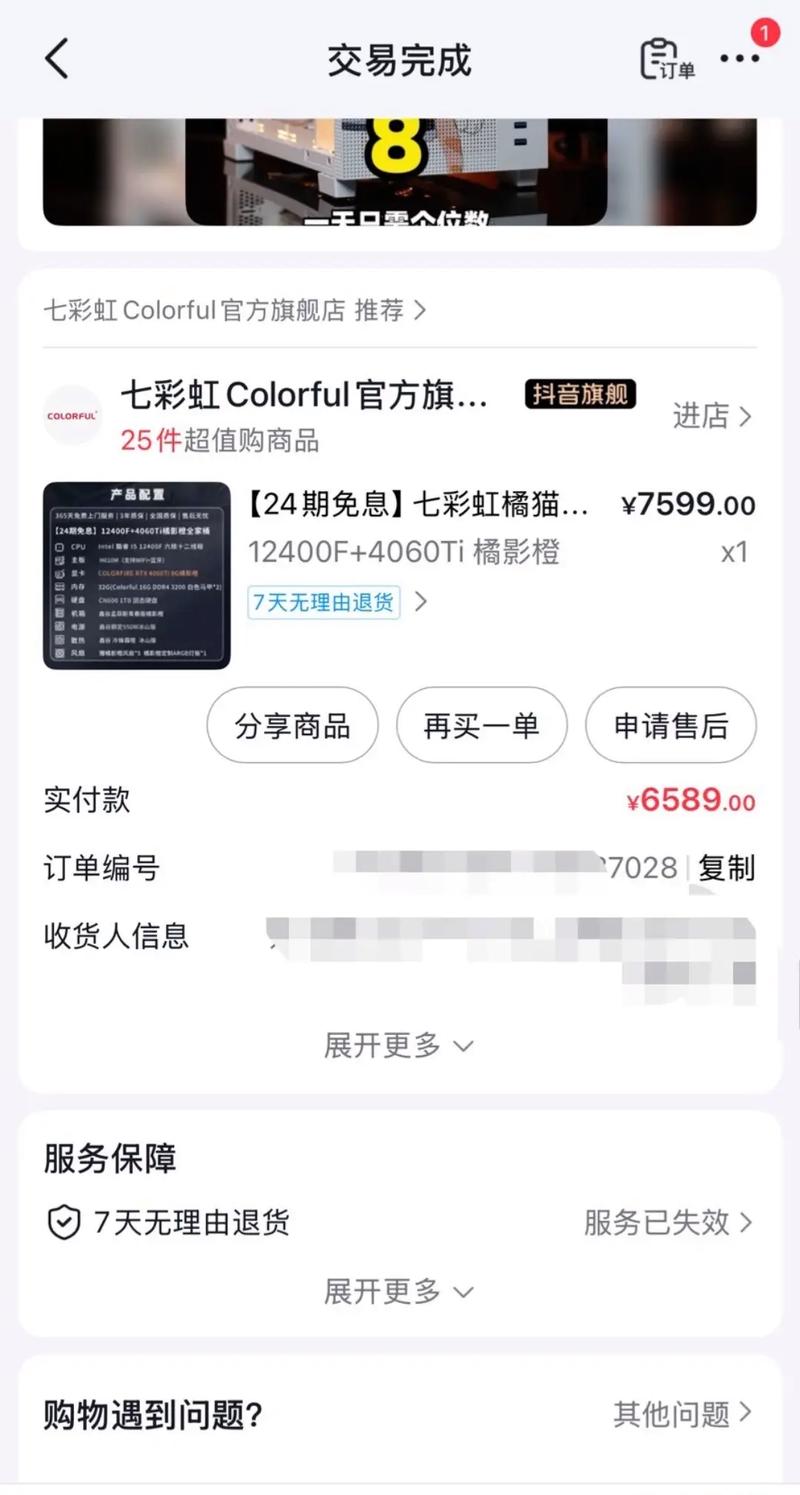The width and height of the screenshot is (800, 1495).
Task: Open the 七彩虹橘猫 product thumbnail
Action: (x=137, y=575)
